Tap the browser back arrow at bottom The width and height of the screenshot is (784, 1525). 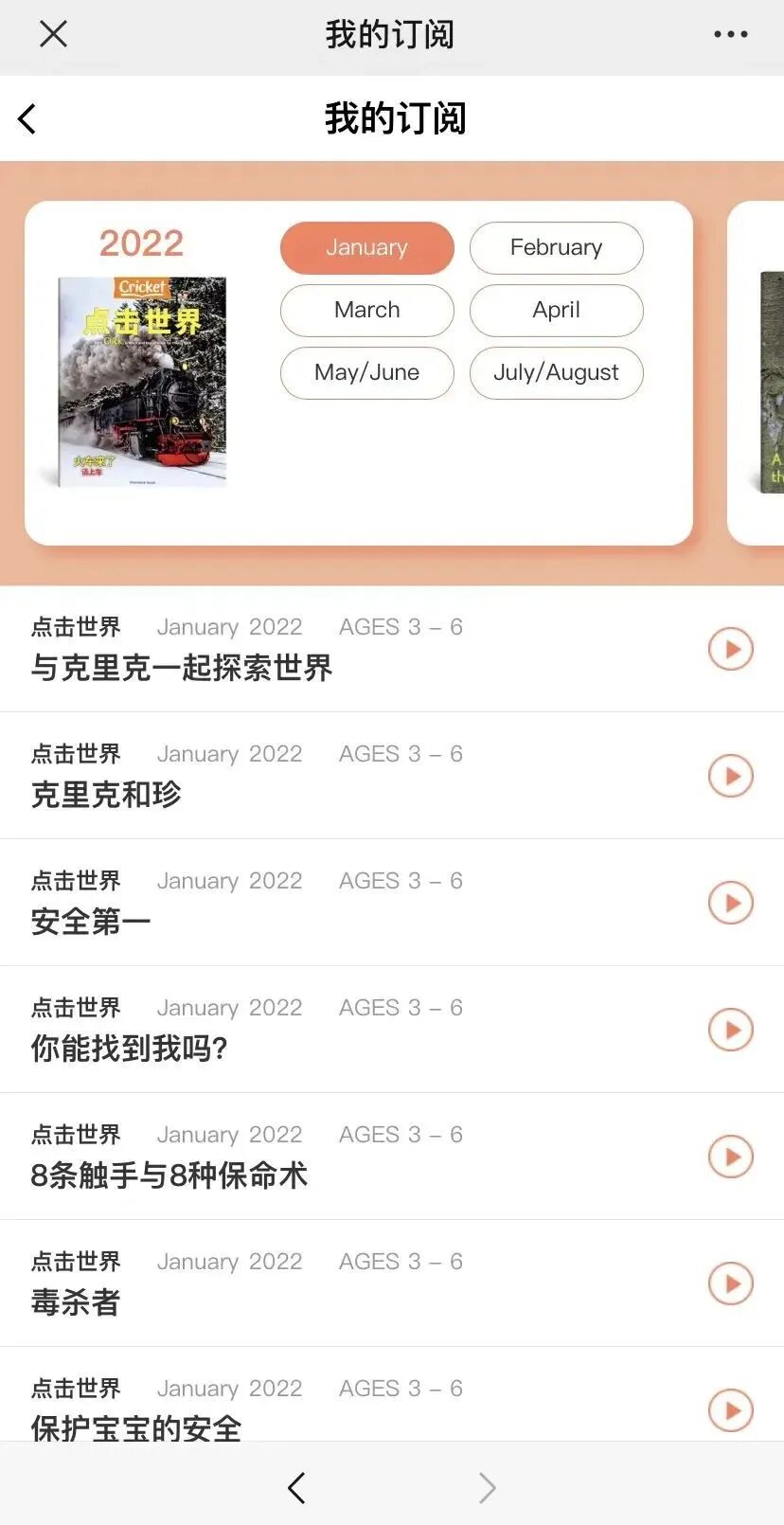point(296,1487)
